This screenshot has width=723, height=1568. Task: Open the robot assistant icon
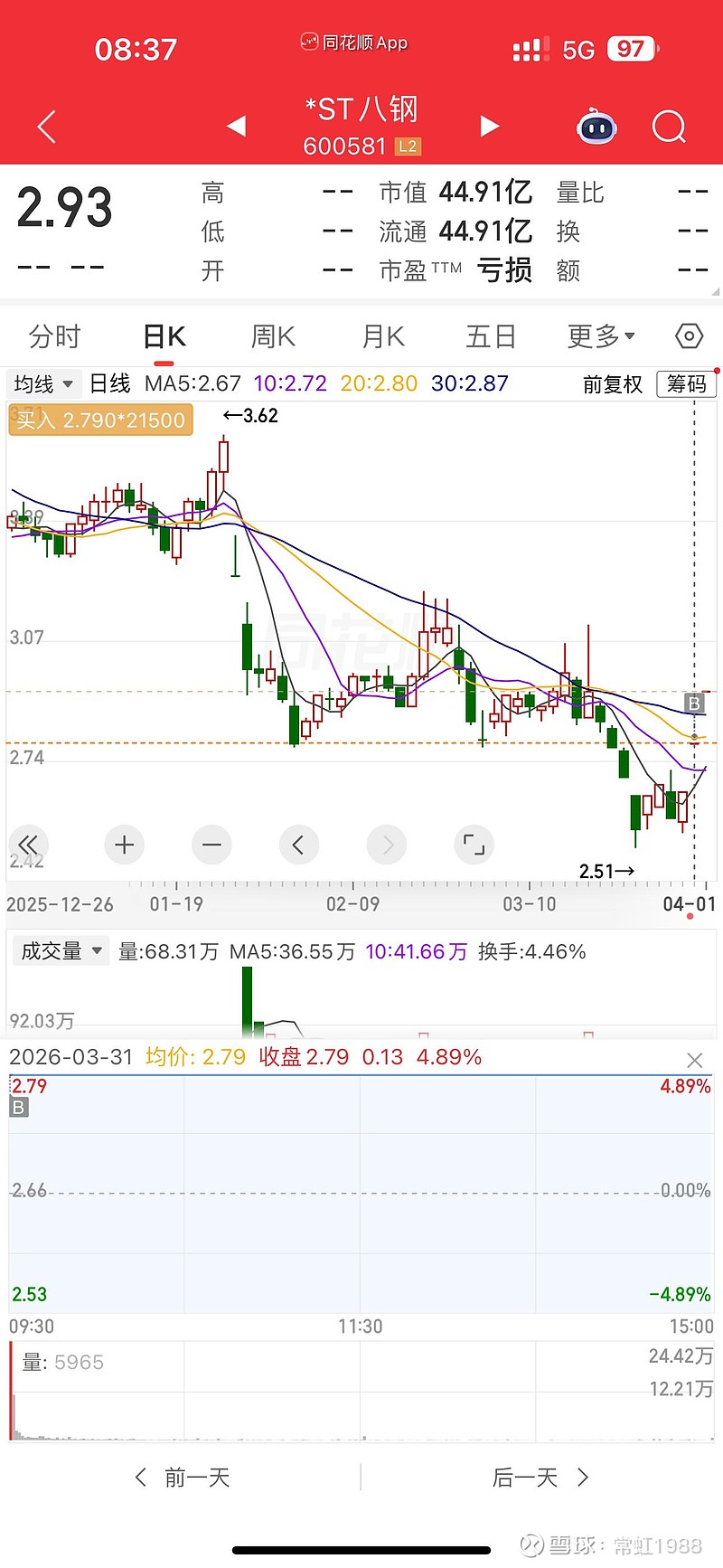coord(596,127)
